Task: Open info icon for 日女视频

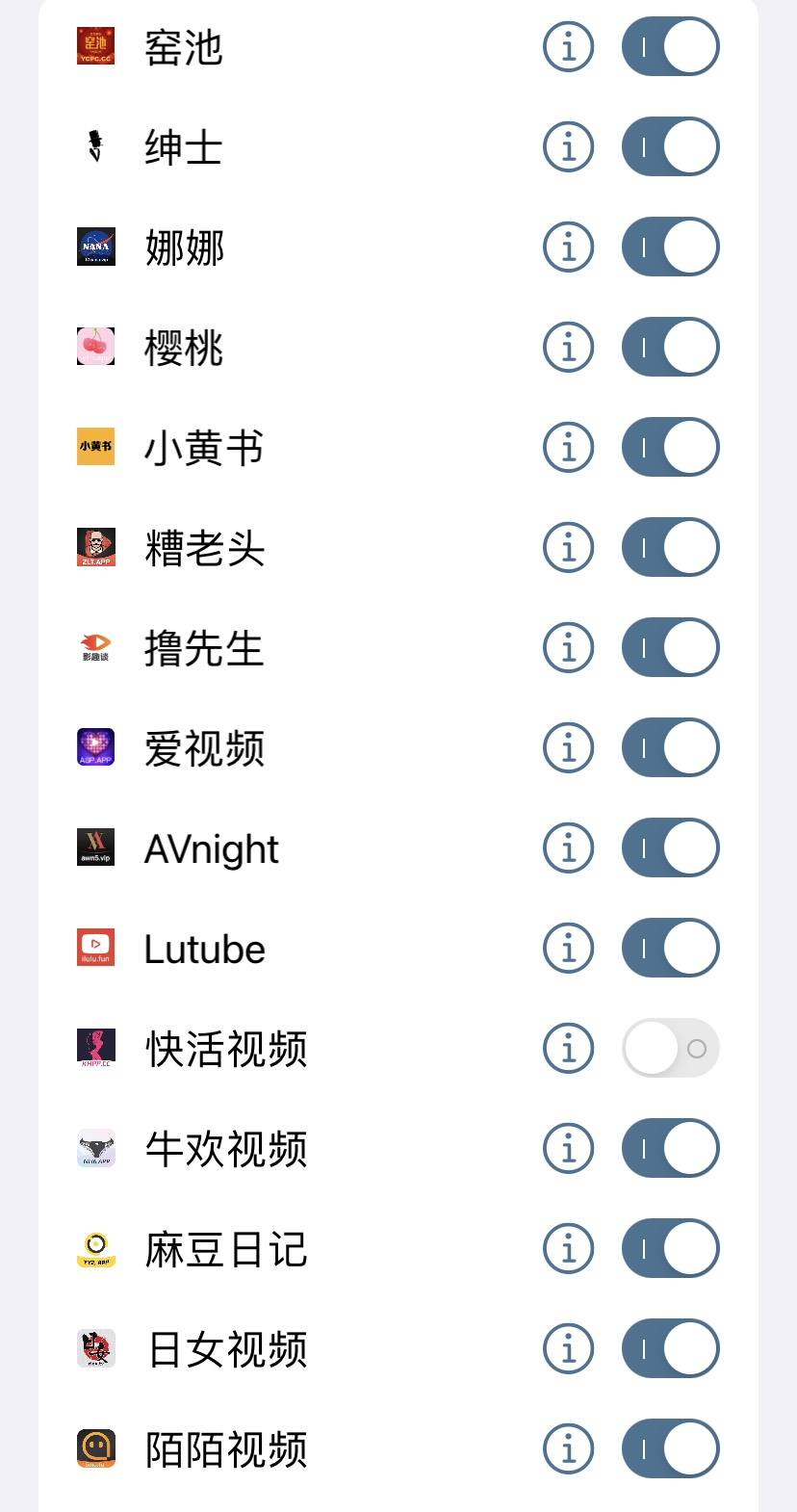Action: click(569, 1348)
